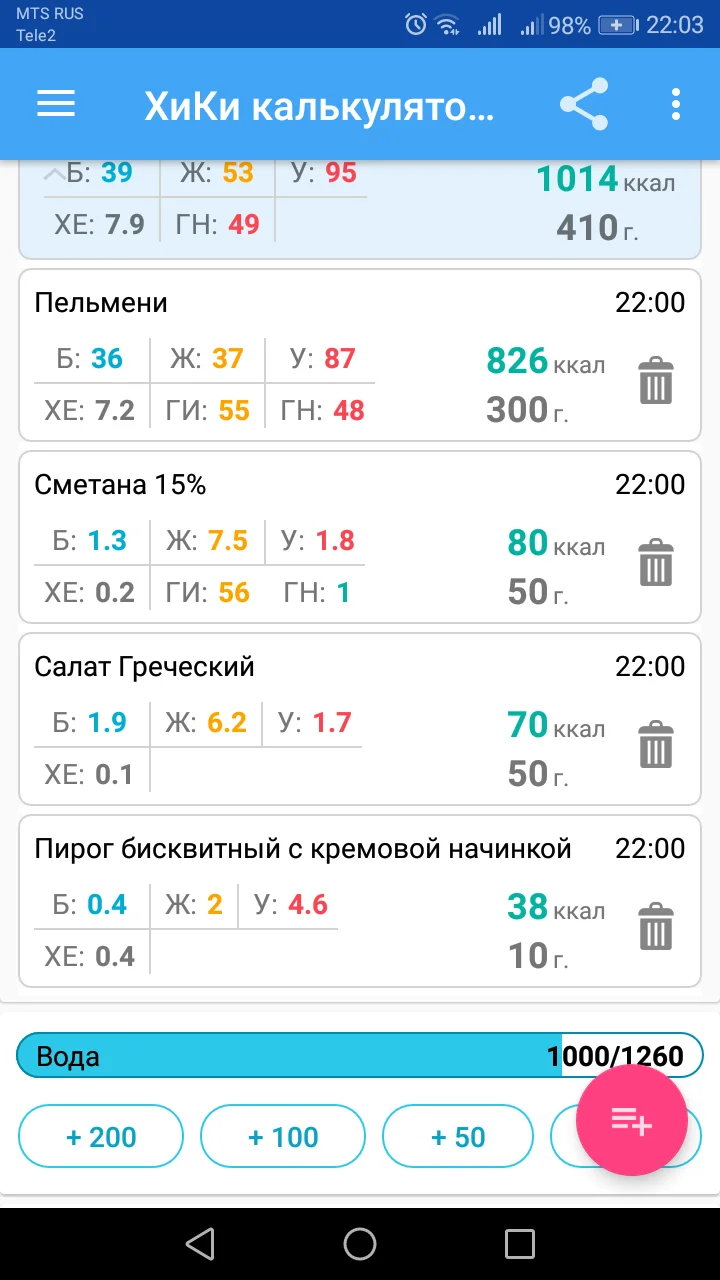Image resolution: width=720 pixels, height=1280 pixels.
Task: Open the navigation drawer menu
Action: [x=55, y=103]
